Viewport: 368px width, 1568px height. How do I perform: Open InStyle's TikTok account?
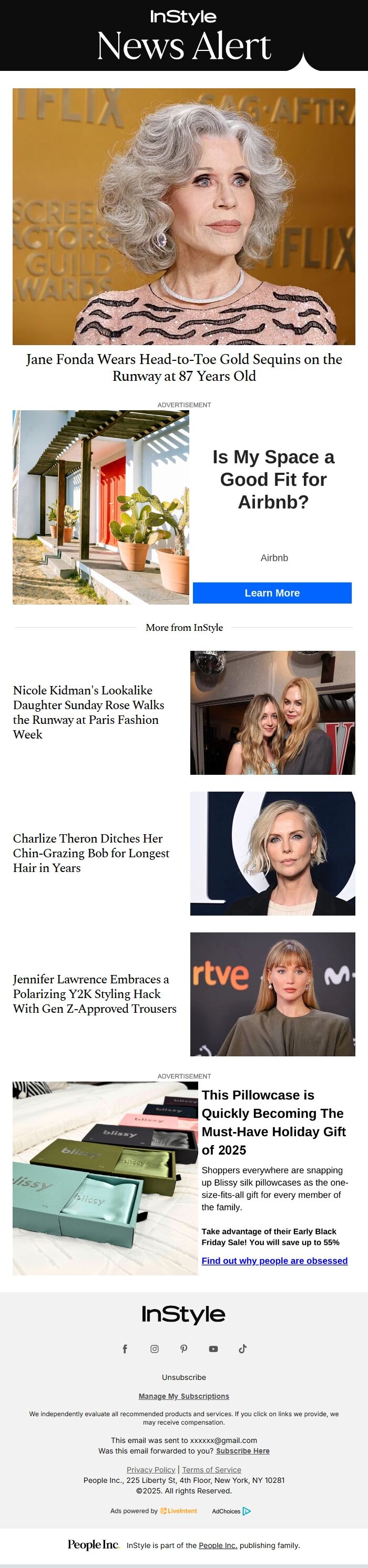click(242, 1349)
